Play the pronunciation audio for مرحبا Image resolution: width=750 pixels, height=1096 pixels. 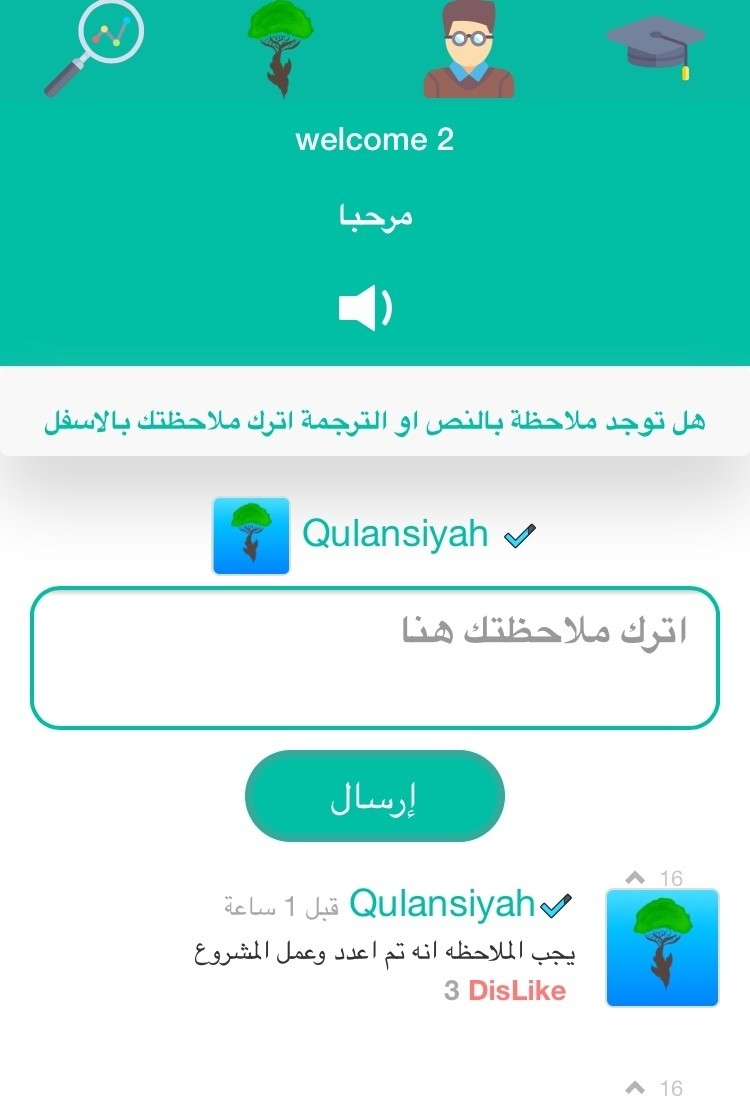(365, 308)
